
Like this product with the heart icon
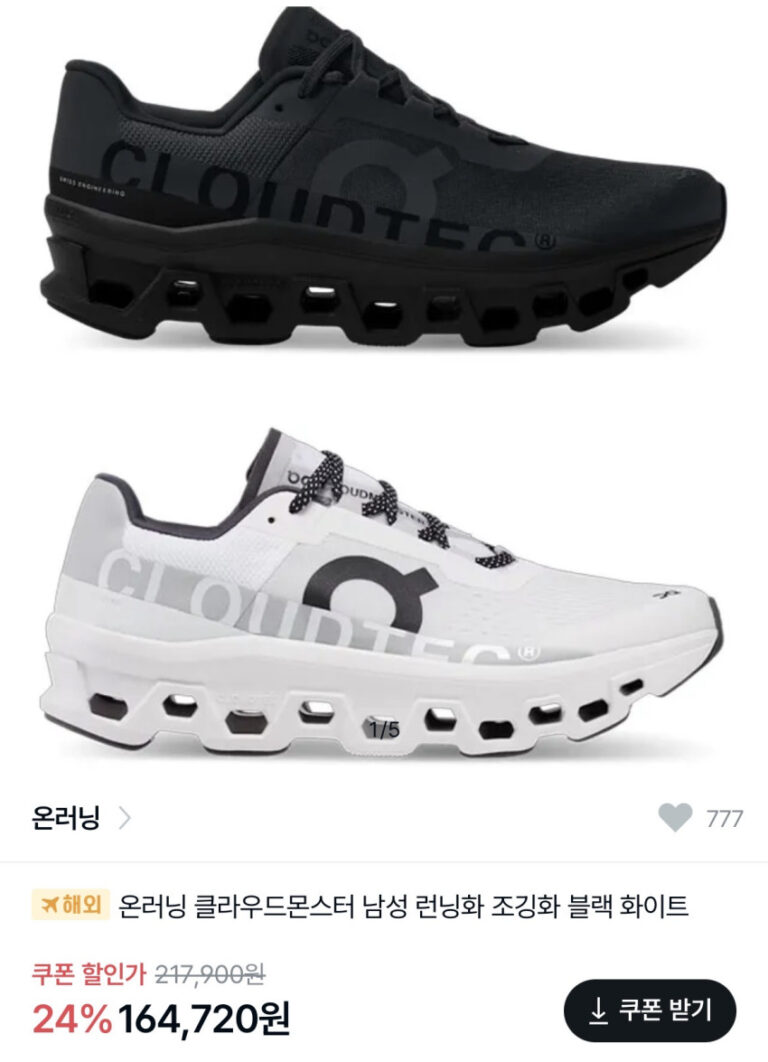pos(675,819)
